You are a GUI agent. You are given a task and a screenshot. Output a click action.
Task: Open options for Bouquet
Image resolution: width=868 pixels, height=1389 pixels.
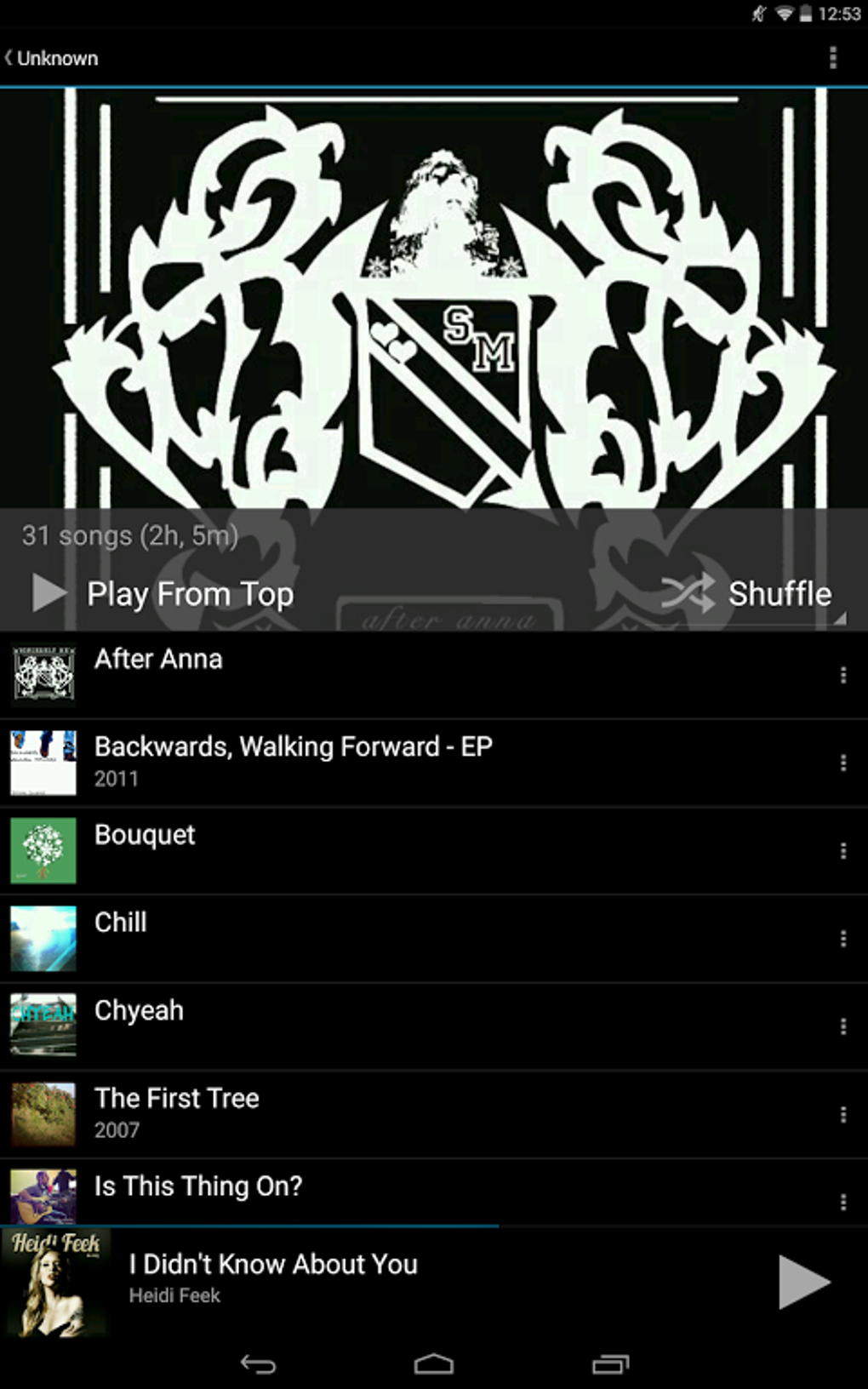(x=842, y=851)
